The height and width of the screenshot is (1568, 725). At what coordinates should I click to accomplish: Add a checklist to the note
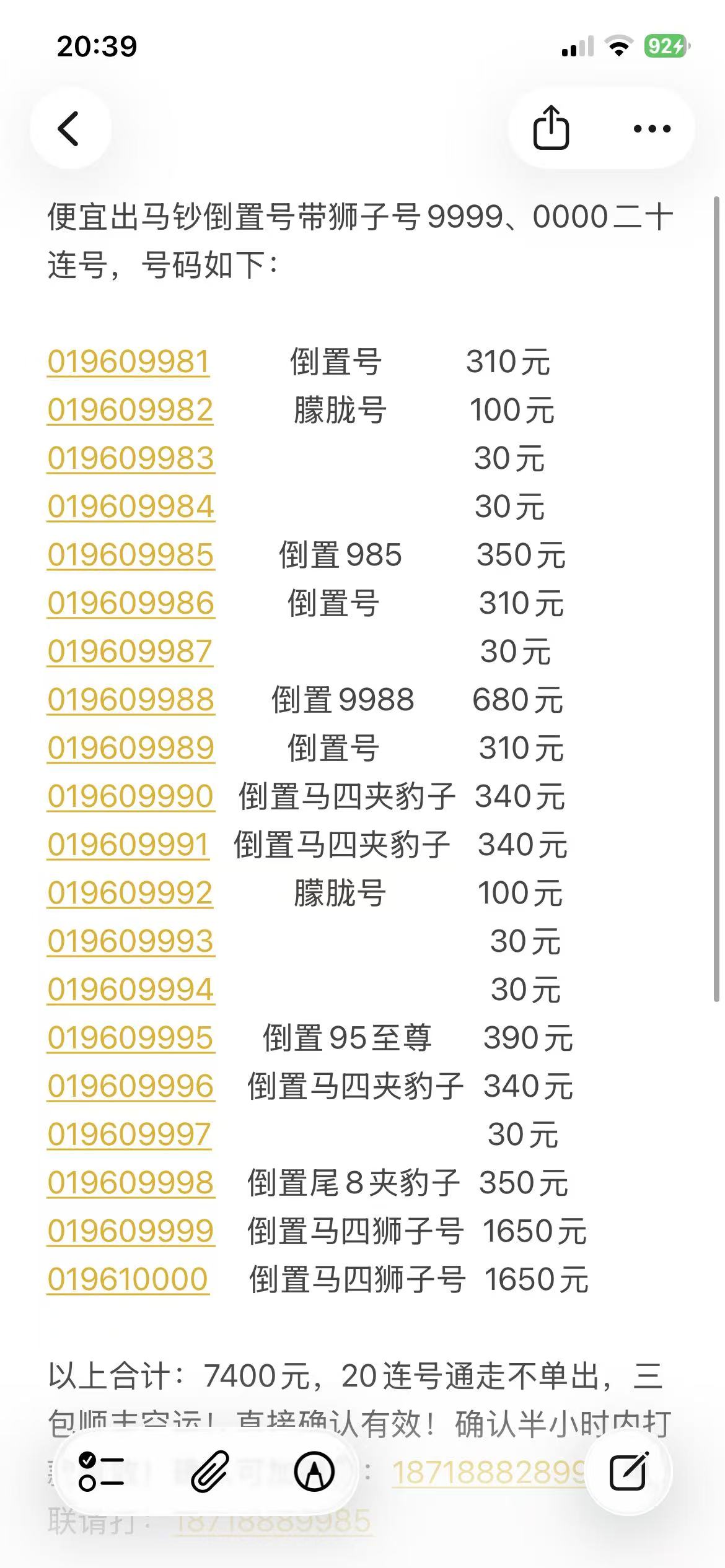tap(101, 1471)
